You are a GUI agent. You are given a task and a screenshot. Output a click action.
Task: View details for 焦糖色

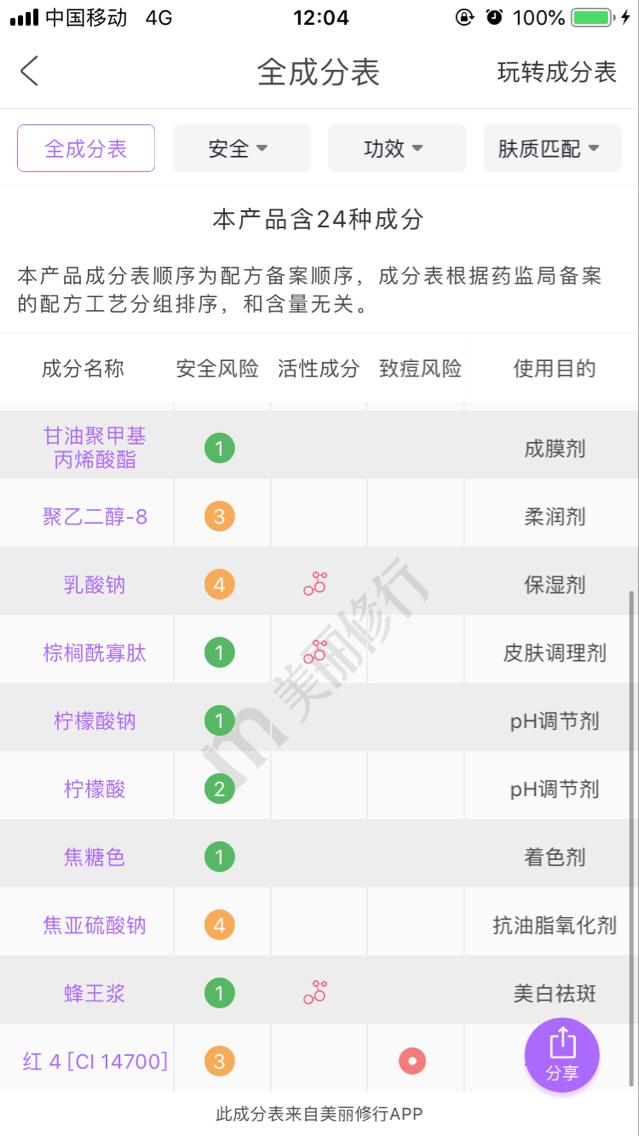[94, 857]
